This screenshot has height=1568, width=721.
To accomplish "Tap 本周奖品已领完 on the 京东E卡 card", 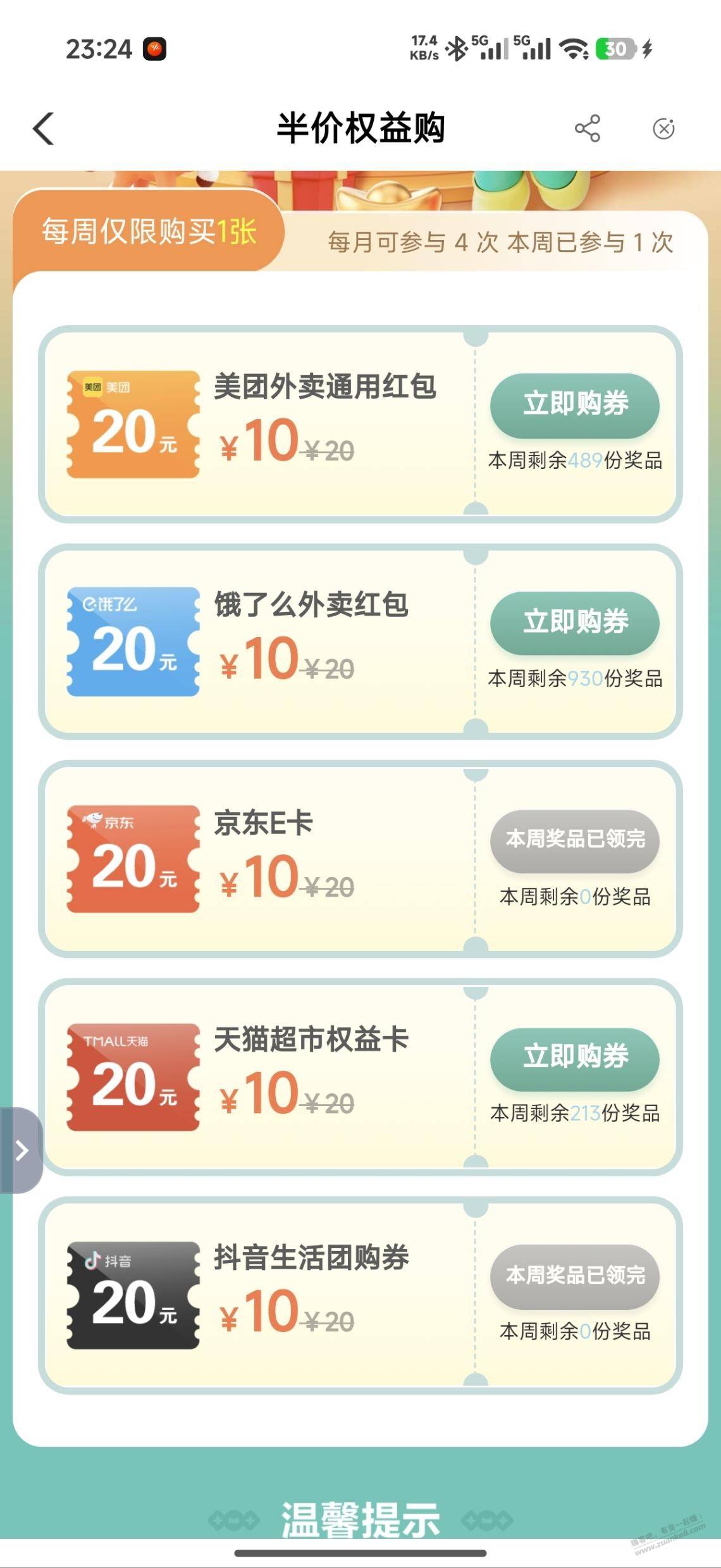I will click(x=574, y=840).
